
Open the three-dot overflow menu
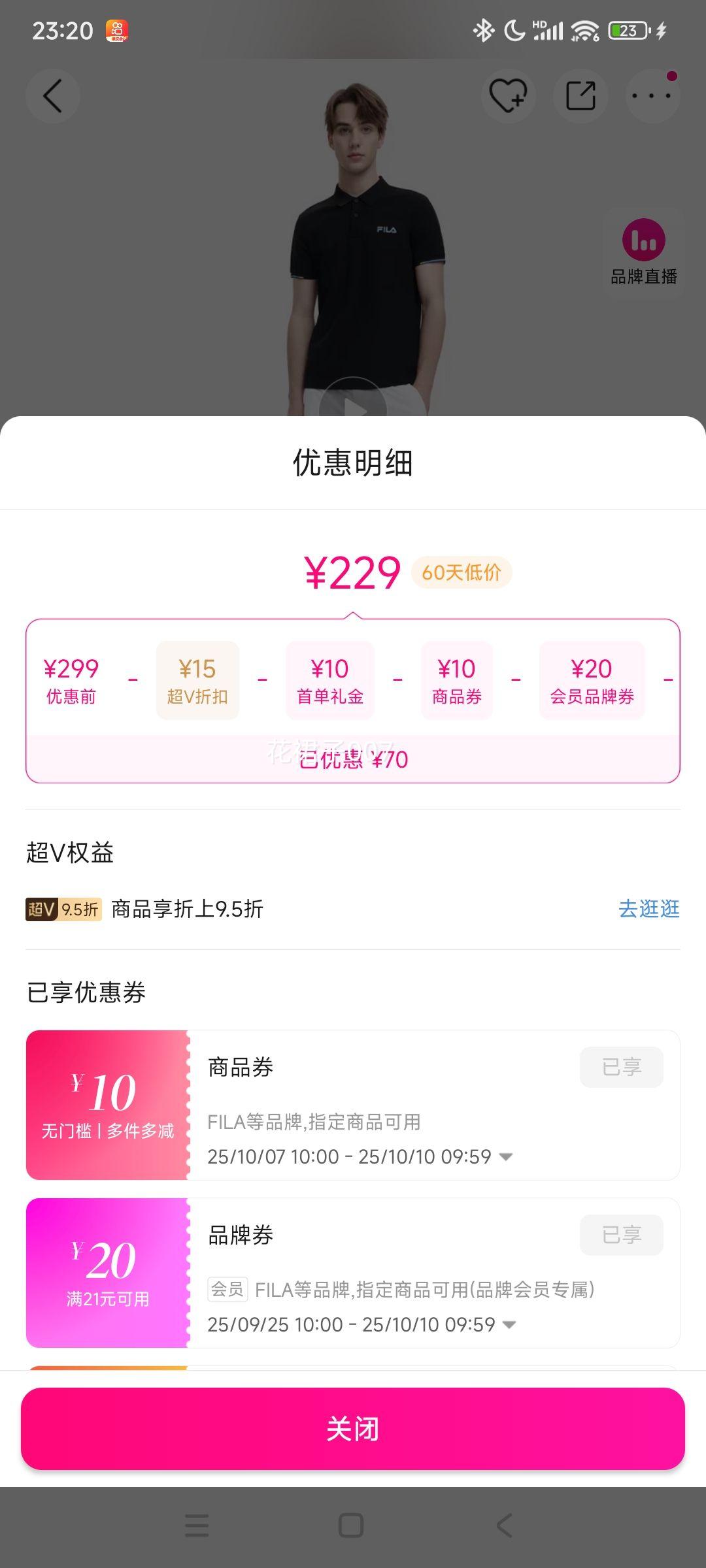pos(652,96)
